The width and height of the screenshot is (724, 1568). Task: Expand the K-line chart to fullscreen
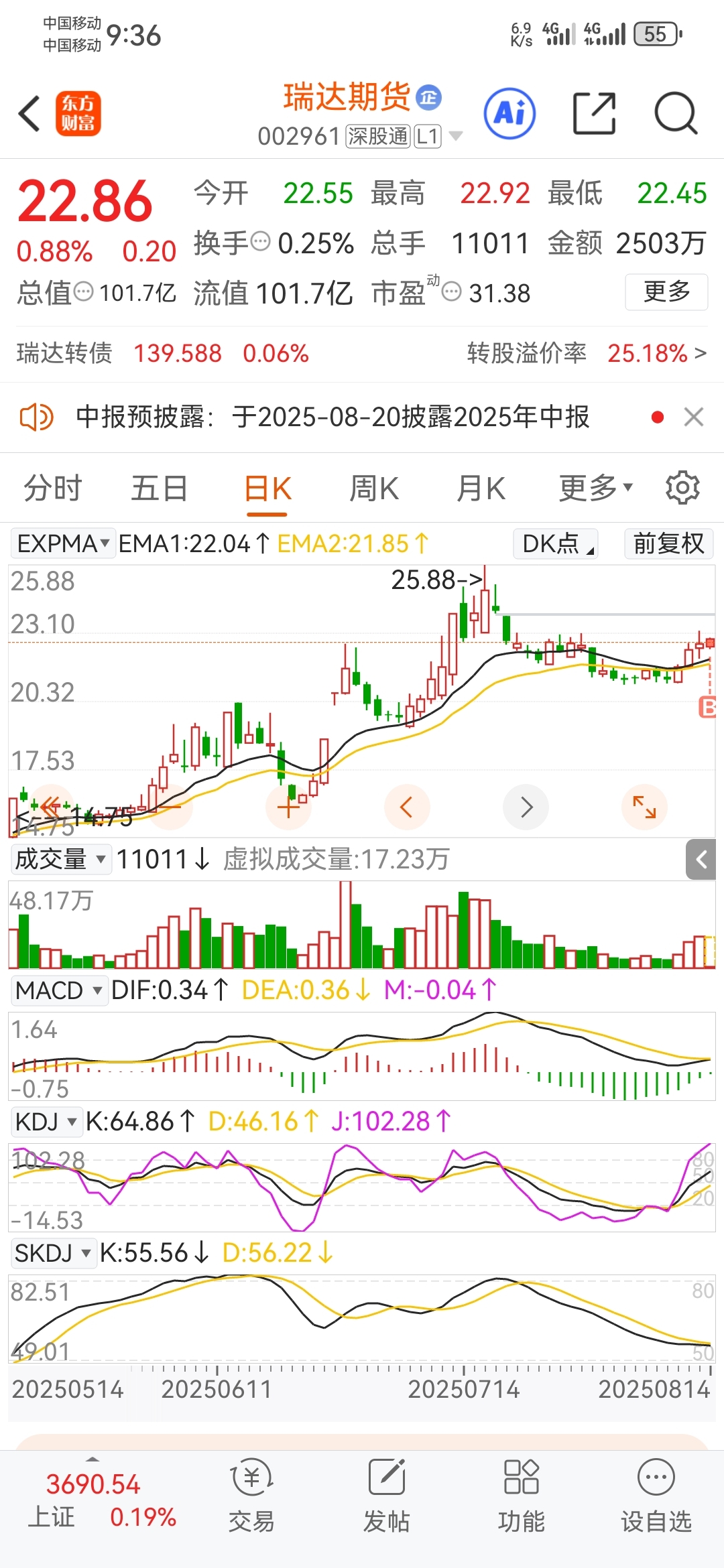(645, 807)
